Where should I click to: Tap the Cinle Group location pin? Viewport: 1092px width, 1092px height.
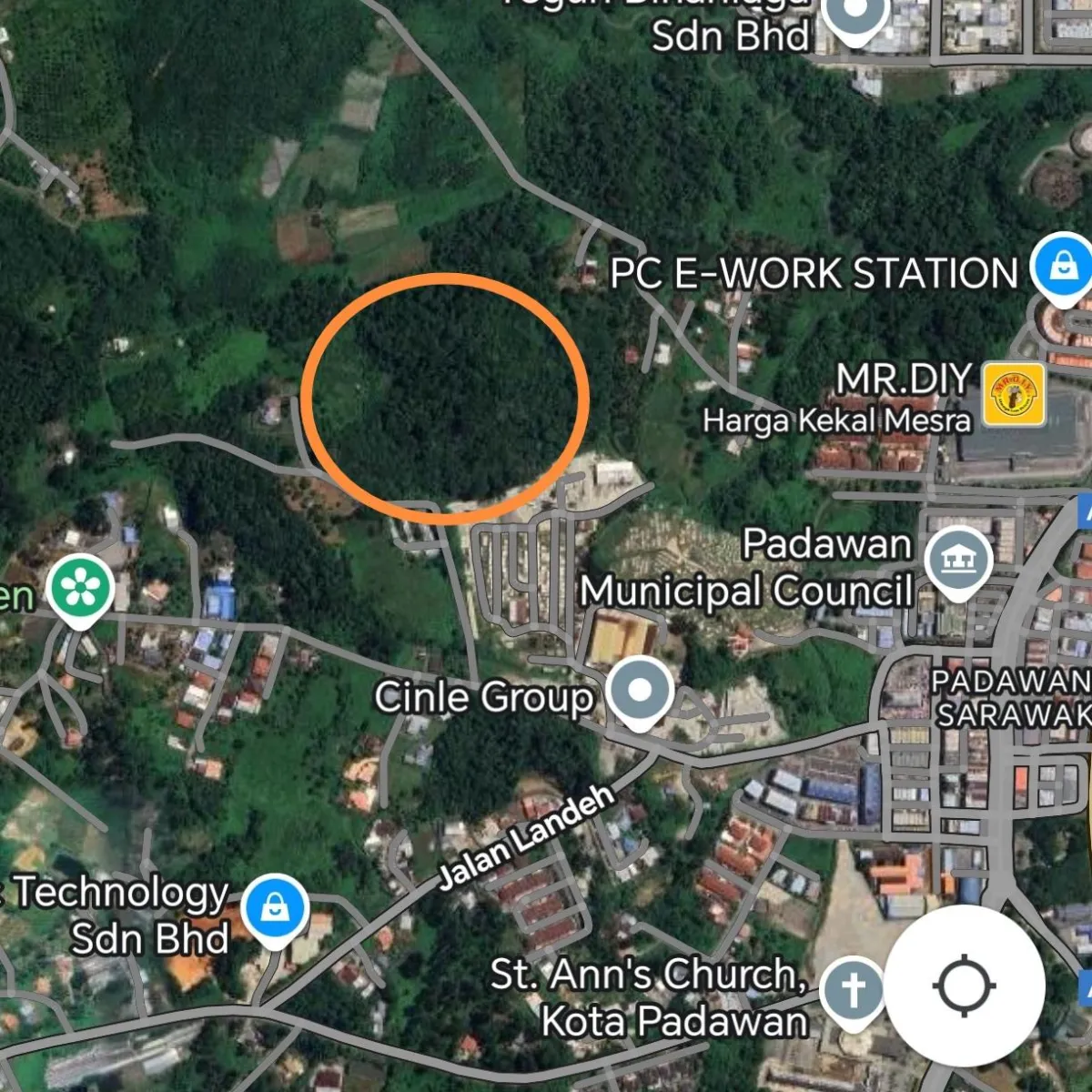click(640, 691)
